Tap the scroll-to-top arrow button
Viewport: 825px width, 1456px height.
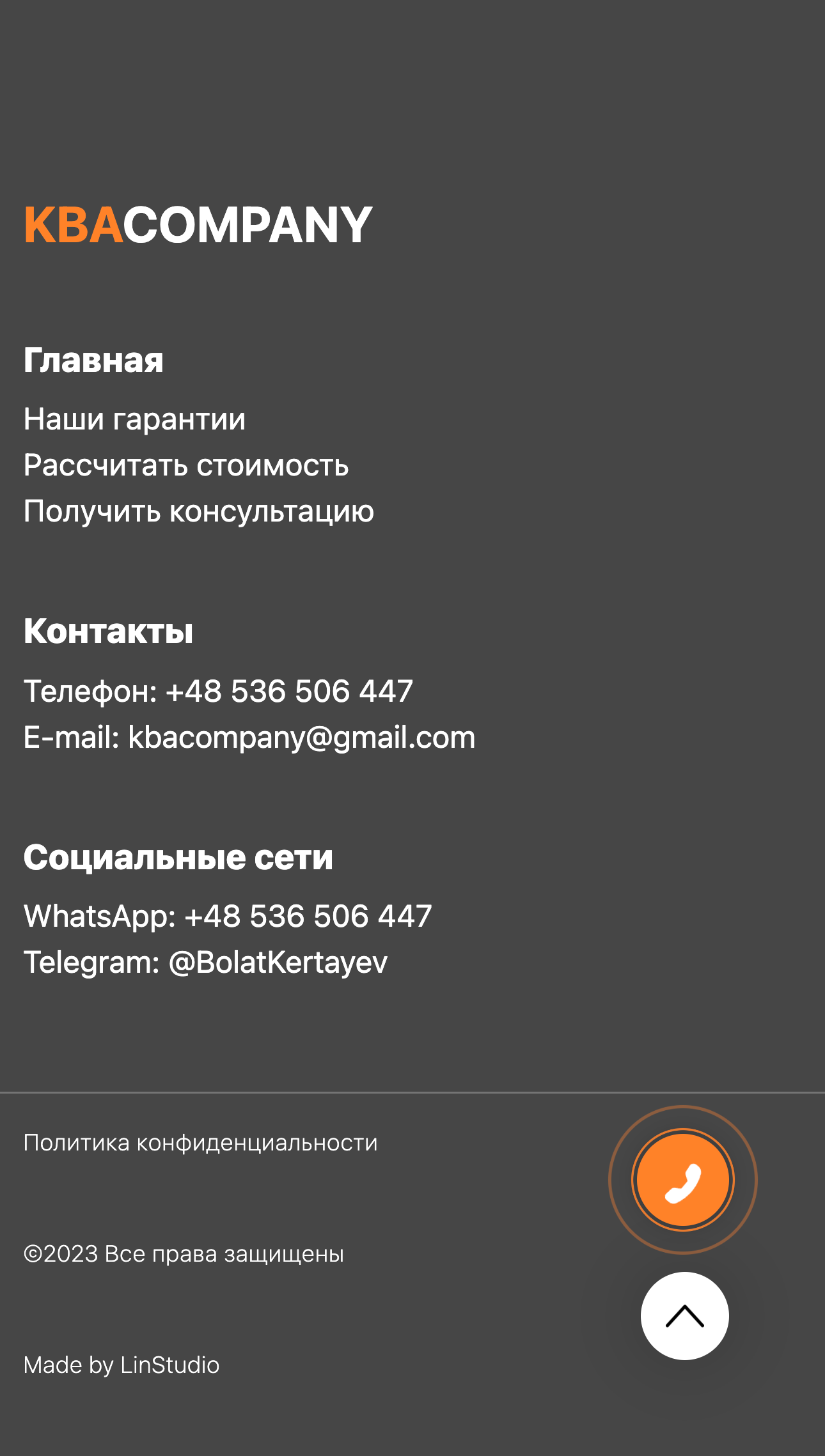684,1316
